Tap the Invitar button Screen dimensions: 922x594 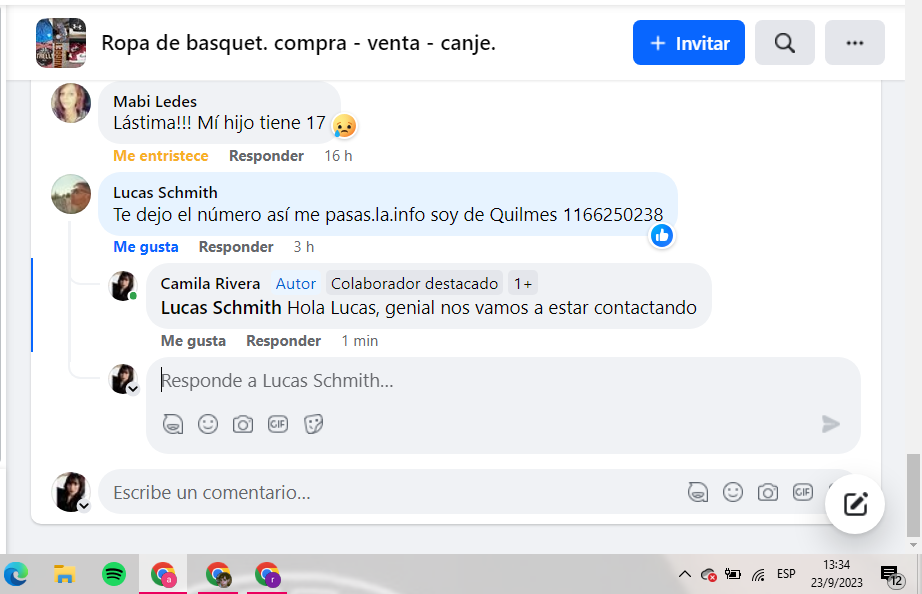(688, 43)
